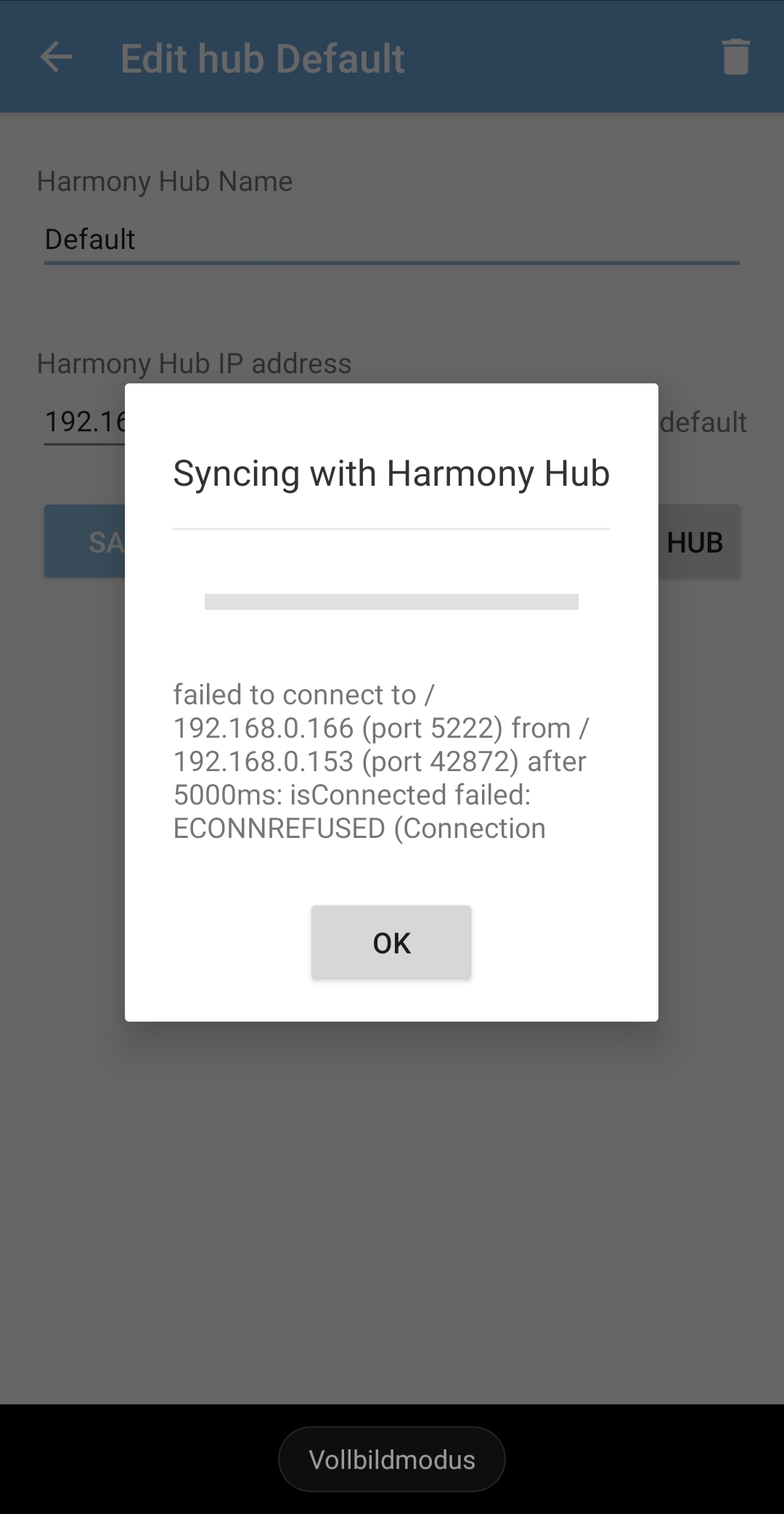Edit the Harmony Hub Name field
784x1514 pixels.
(391, 240)
